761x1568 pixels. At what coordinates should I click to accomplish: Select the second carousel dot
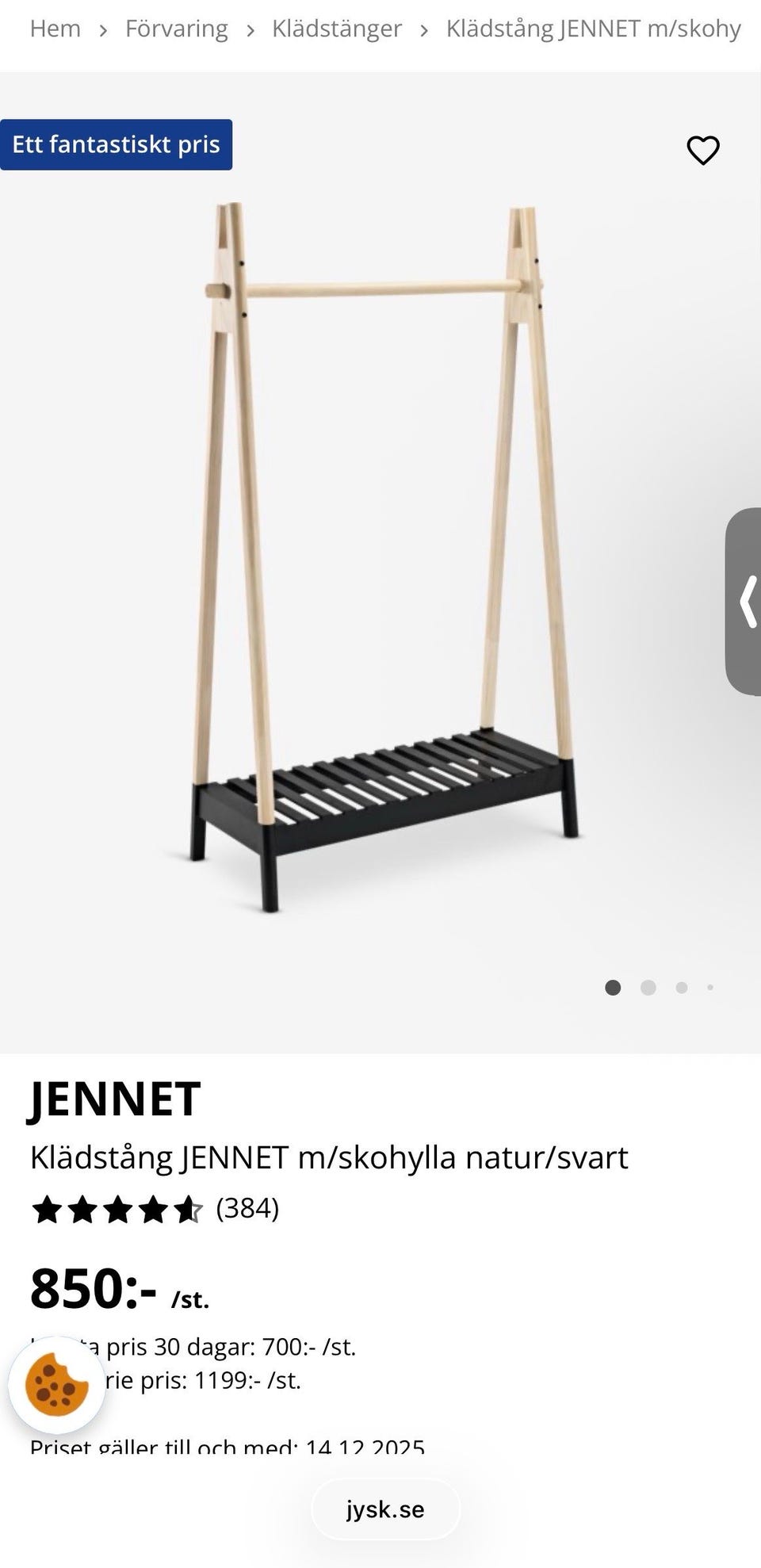pos(648,988)
